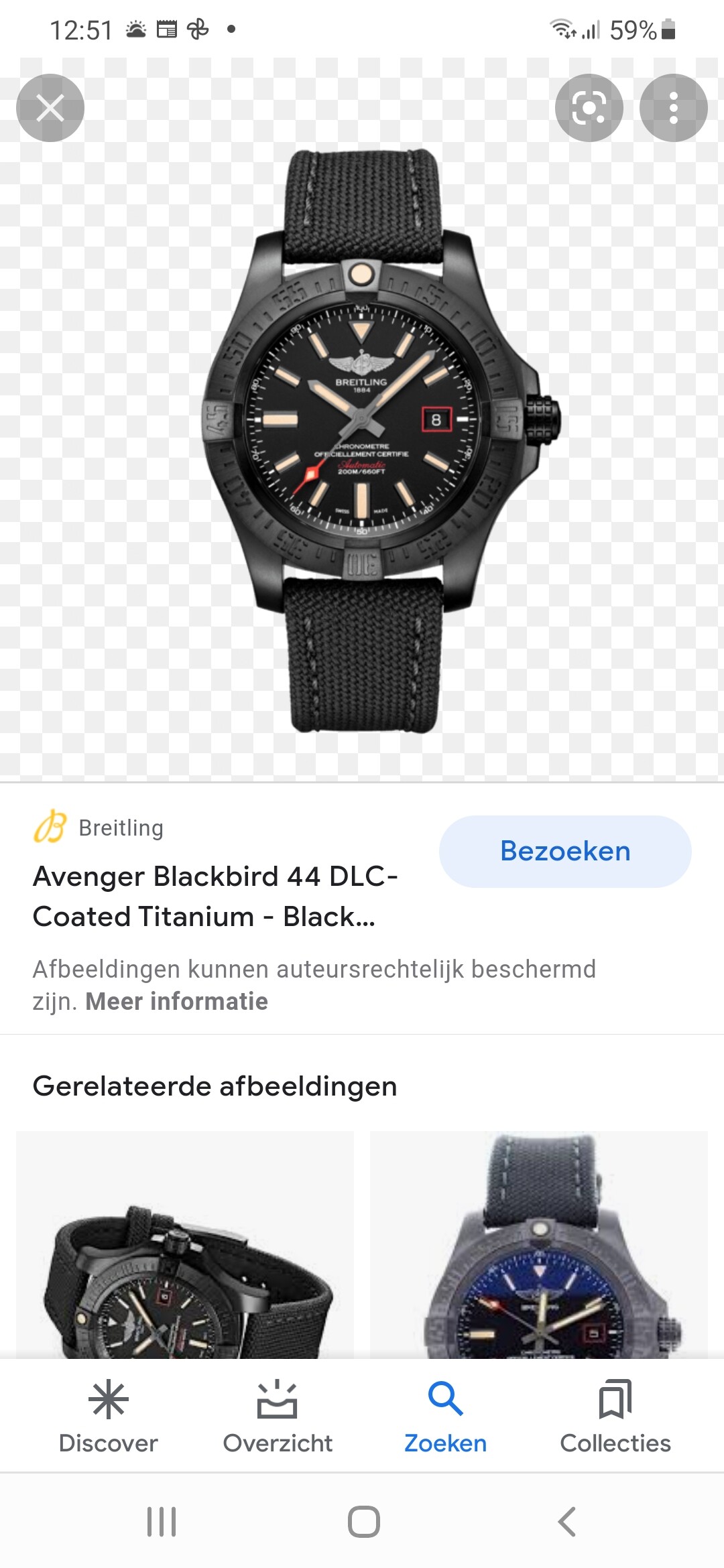
Task: Tap the system back button
Action: coord(567,1522)
